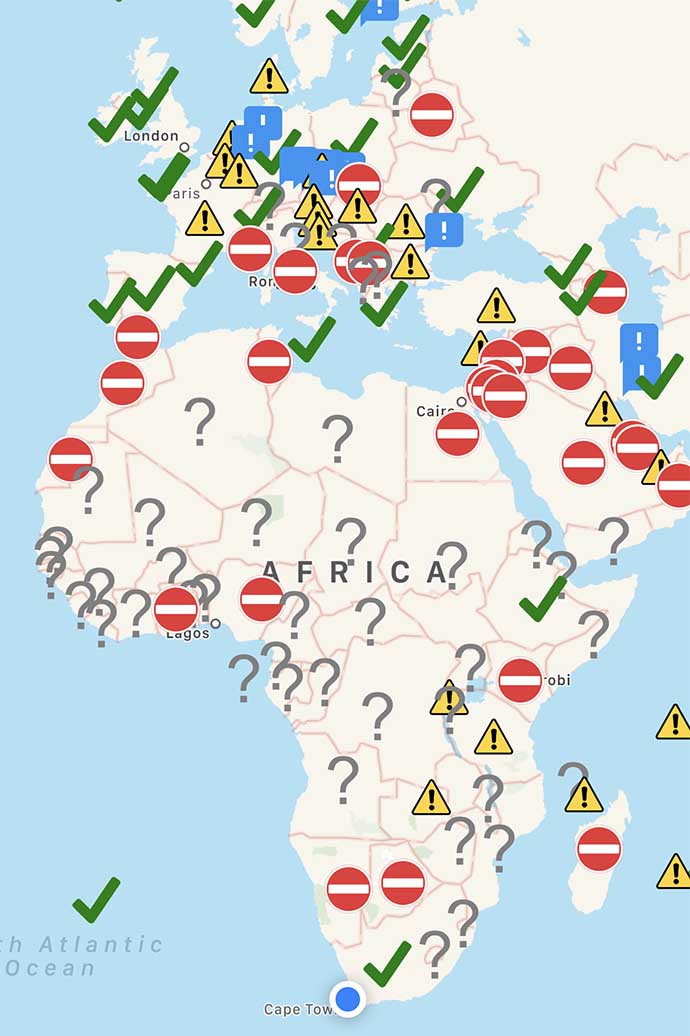Tap the no-entry marker near Nairobi
690x1036 pixels.
520,680
